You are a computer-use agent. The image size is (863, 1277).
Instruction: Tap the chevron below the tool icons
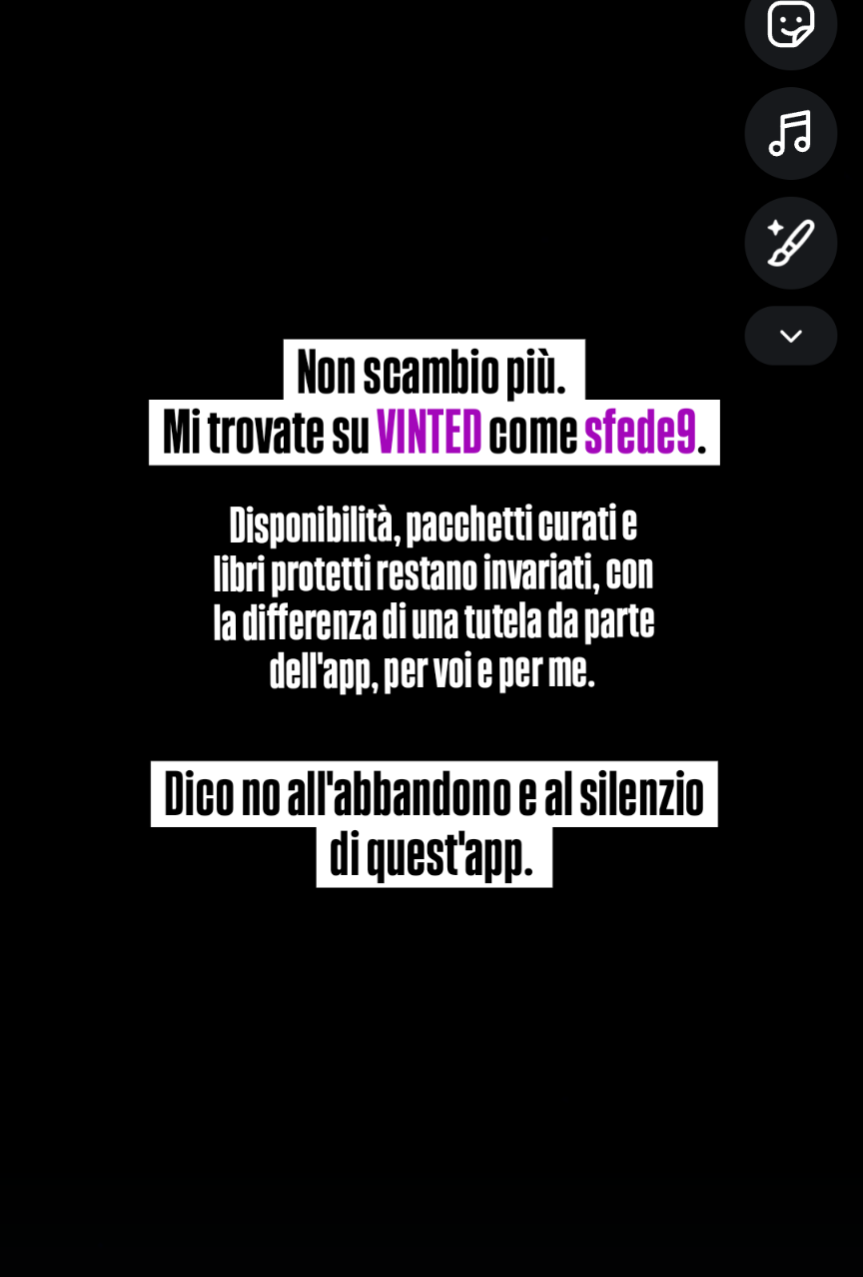[790, 336]
